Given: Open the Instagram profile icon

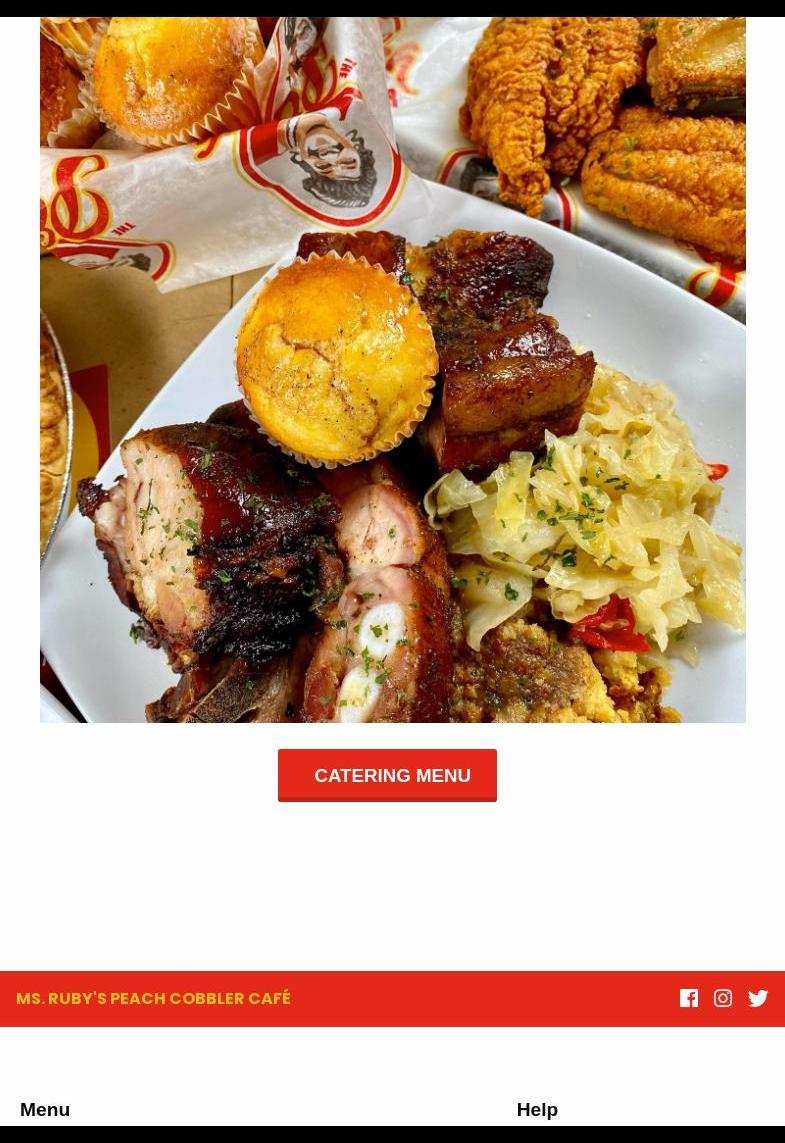Looking at the screenshot, I should click(723, 998).
